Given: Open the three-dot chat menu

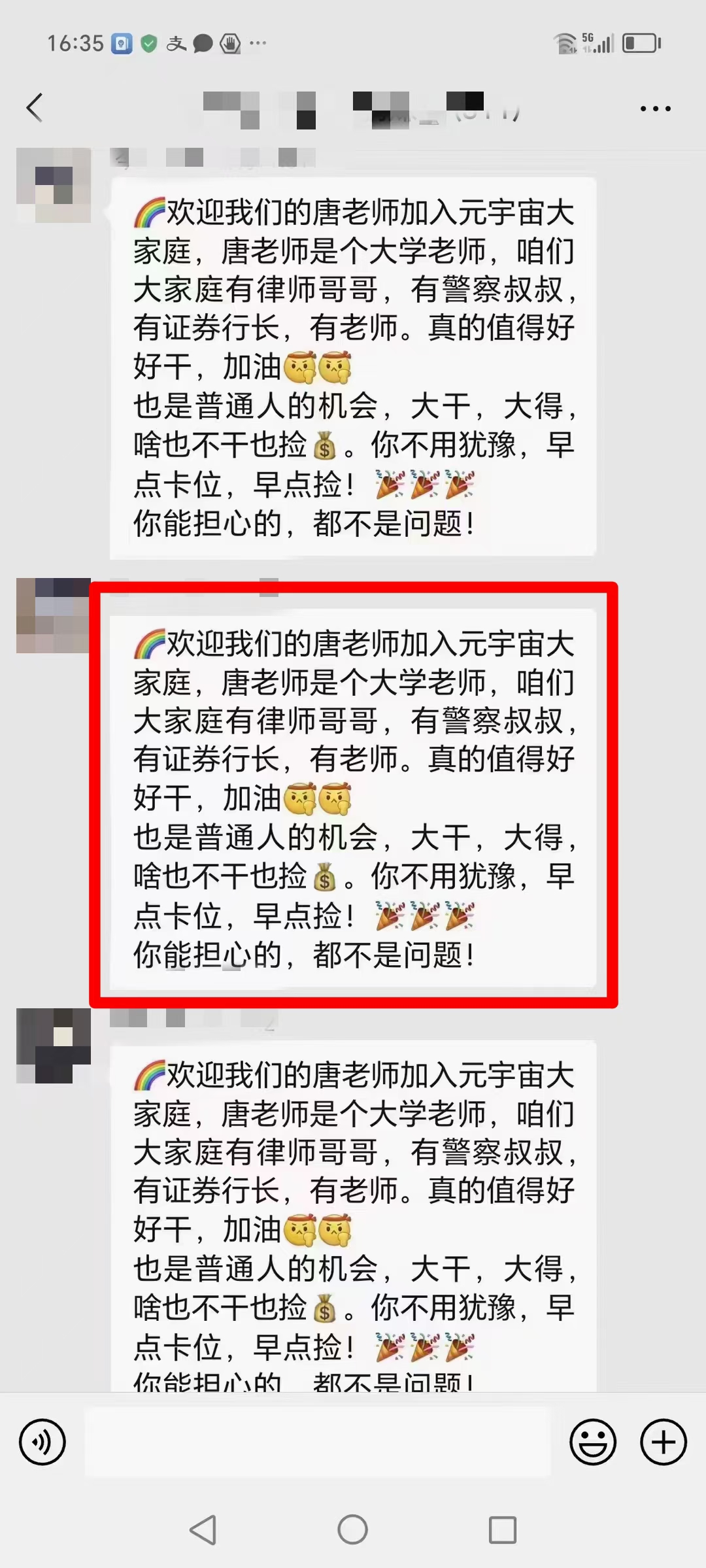Looking at the screenshot, I should [x=655, y=109].
